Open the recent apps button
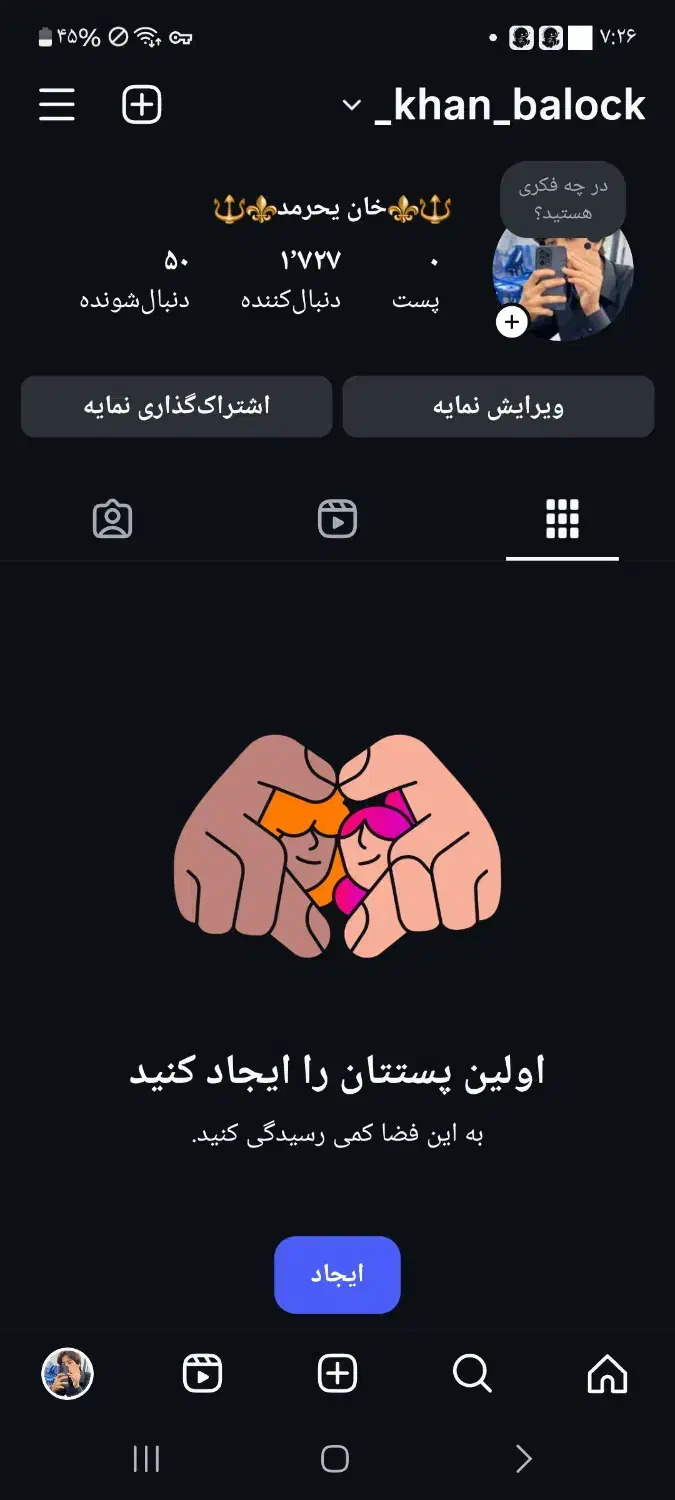Image resolution: width=675 pixels, height=1500 pixels. pyautogui.click(x=146, y=1459)
